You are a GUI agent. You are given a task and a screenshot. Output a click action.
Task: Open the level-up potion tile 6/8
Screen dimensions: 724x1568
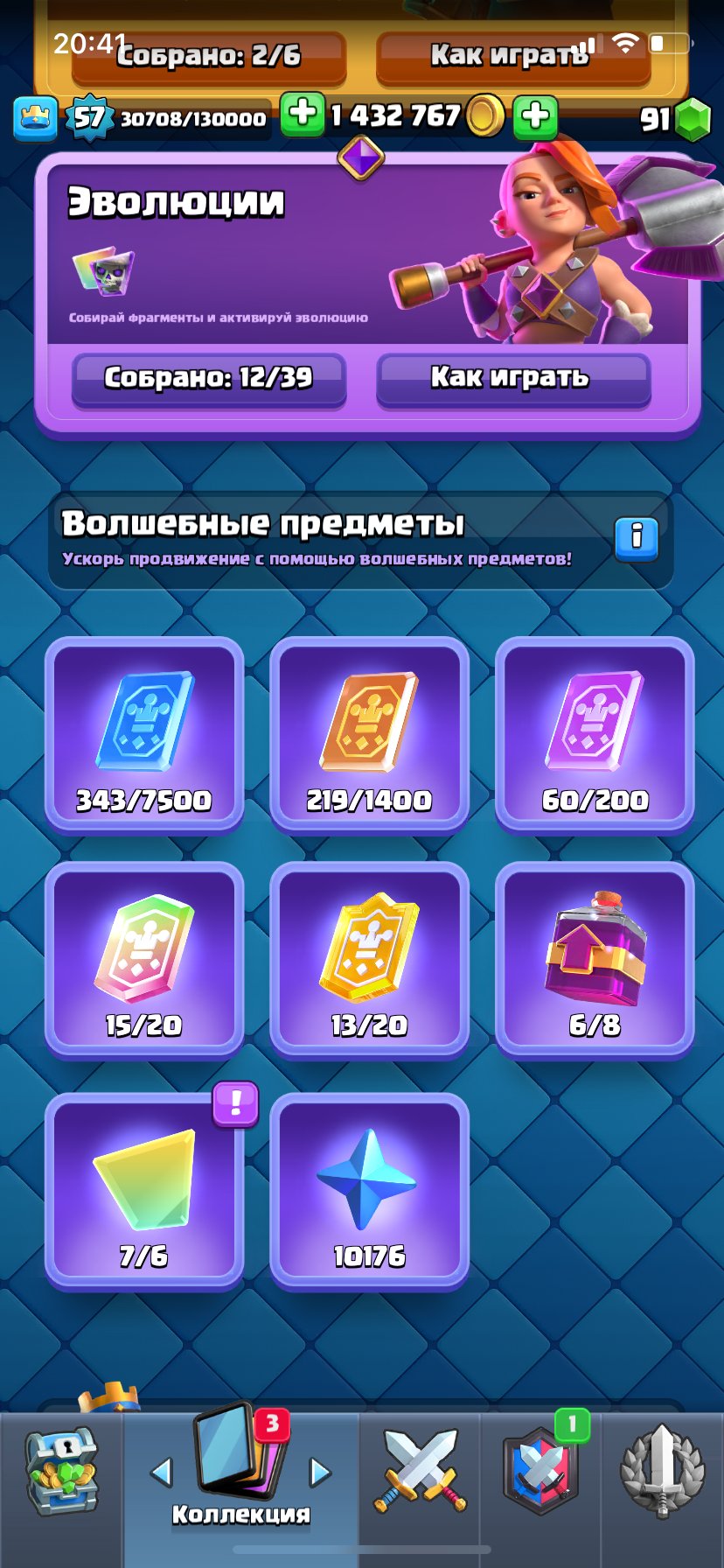click(x=595, y=959)
